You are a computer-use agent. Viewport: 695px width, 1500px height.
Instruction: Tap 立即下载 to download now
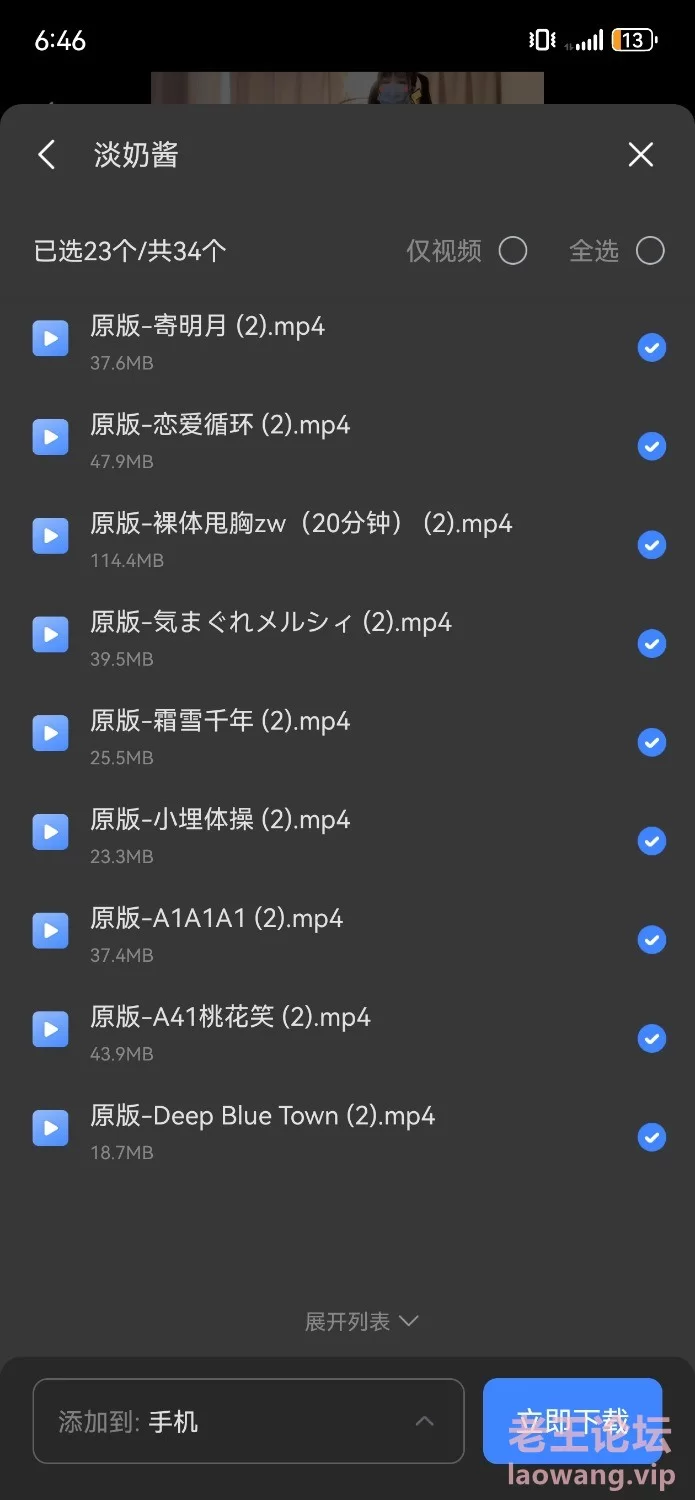coord(572,1421)
